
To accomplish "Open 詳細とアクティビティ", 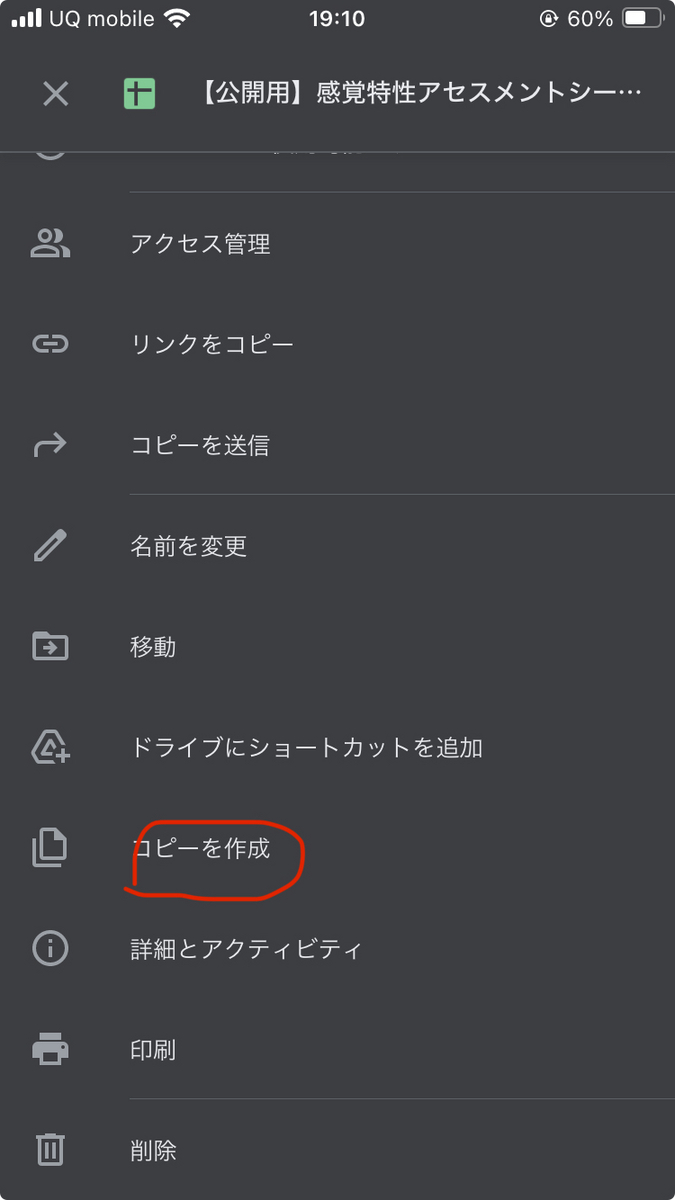I will point(246,949).
